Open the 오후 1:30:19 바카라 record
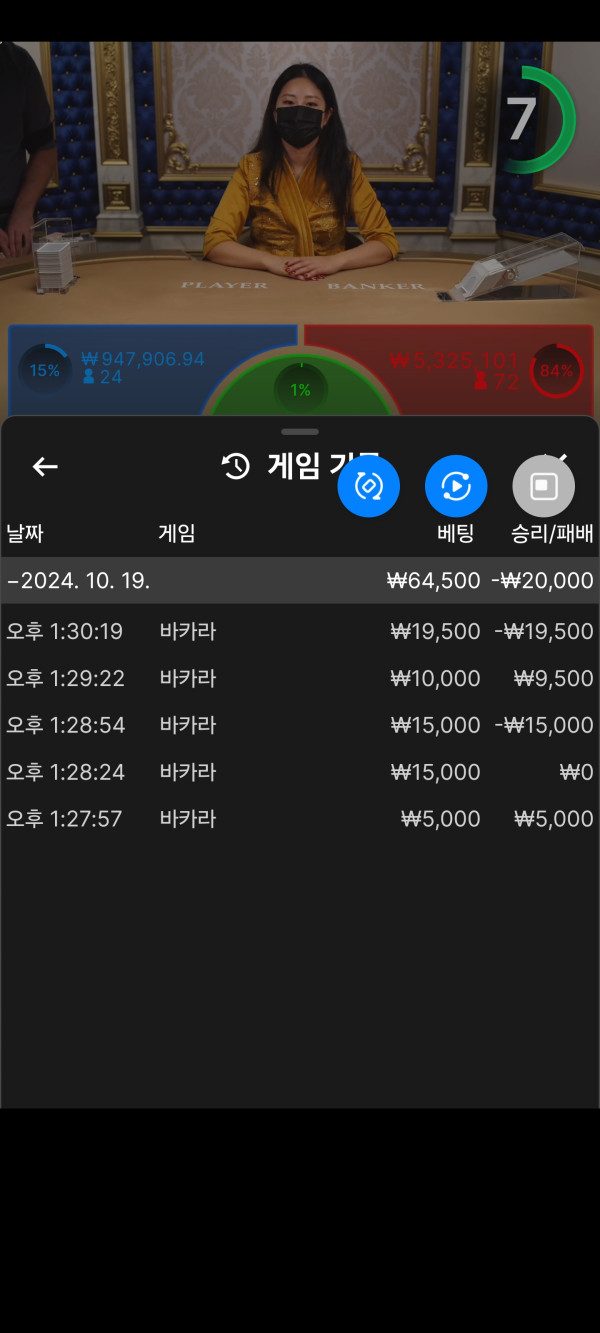Viewport: 600px width, 1333px height. (x=300, y=631)
